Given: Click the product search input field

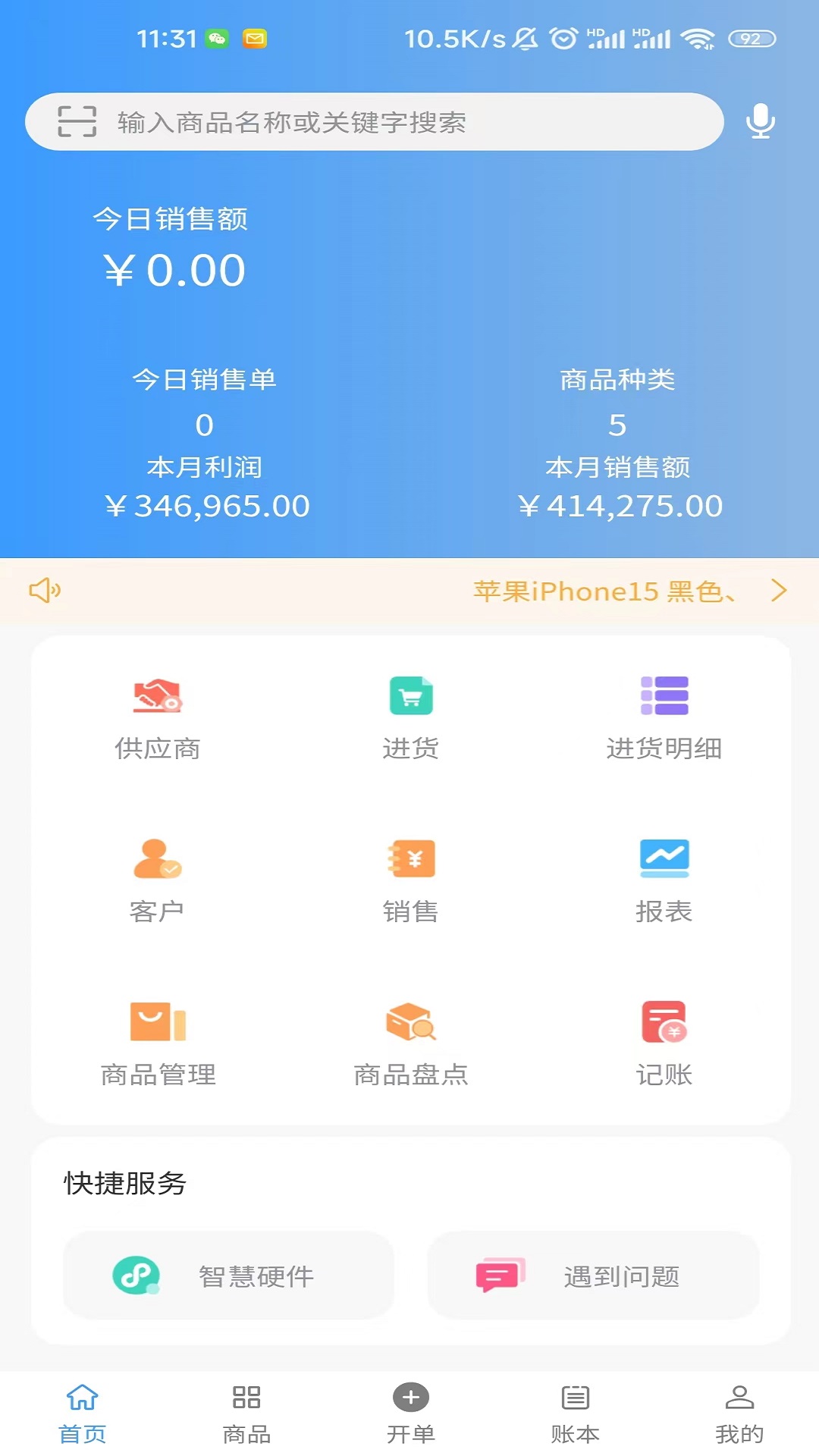Looking at the screenshot, I should (x=379, y=120).
